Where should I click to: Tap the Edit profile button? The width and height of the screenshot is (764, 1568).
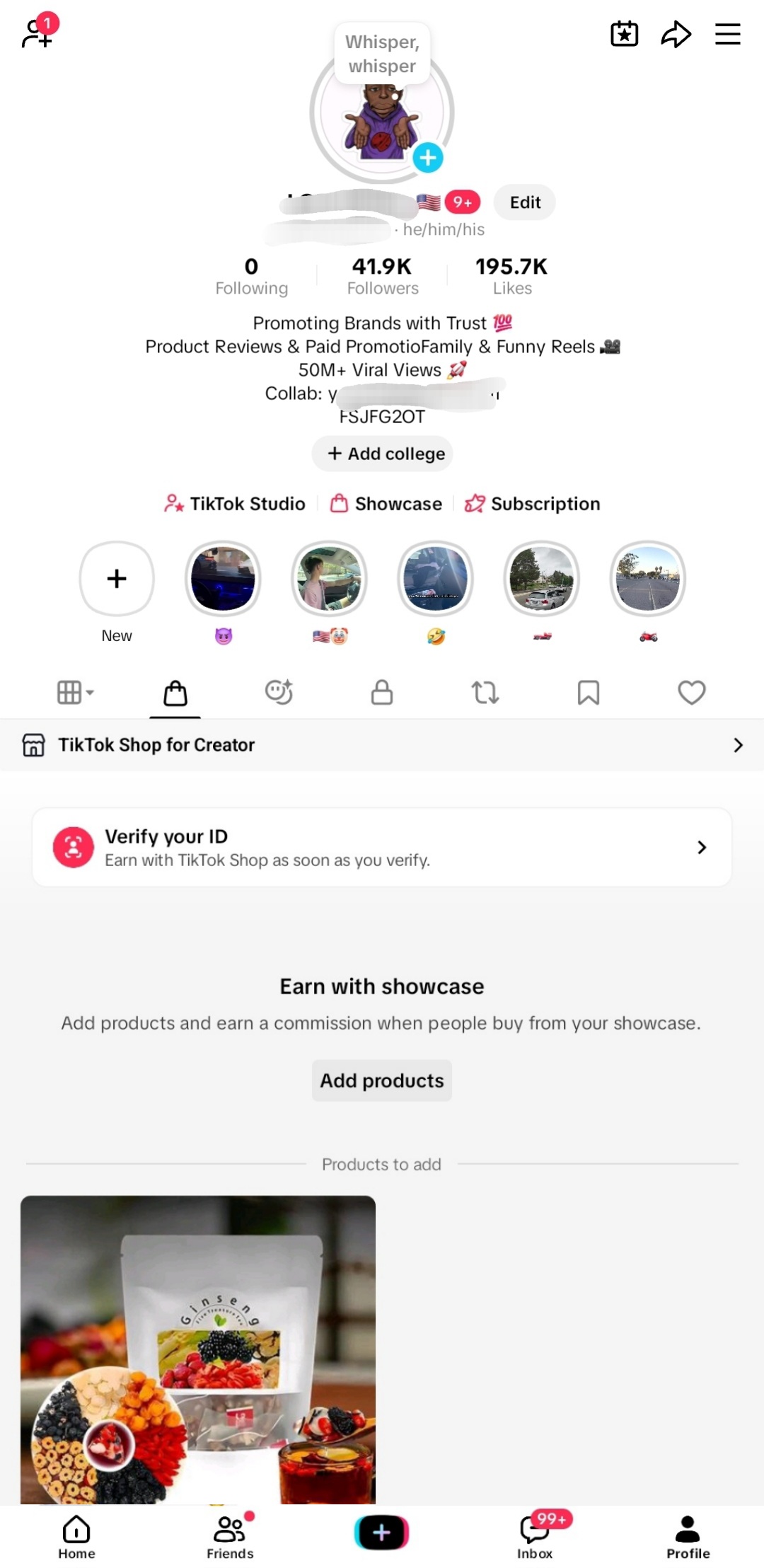[525, 202]
